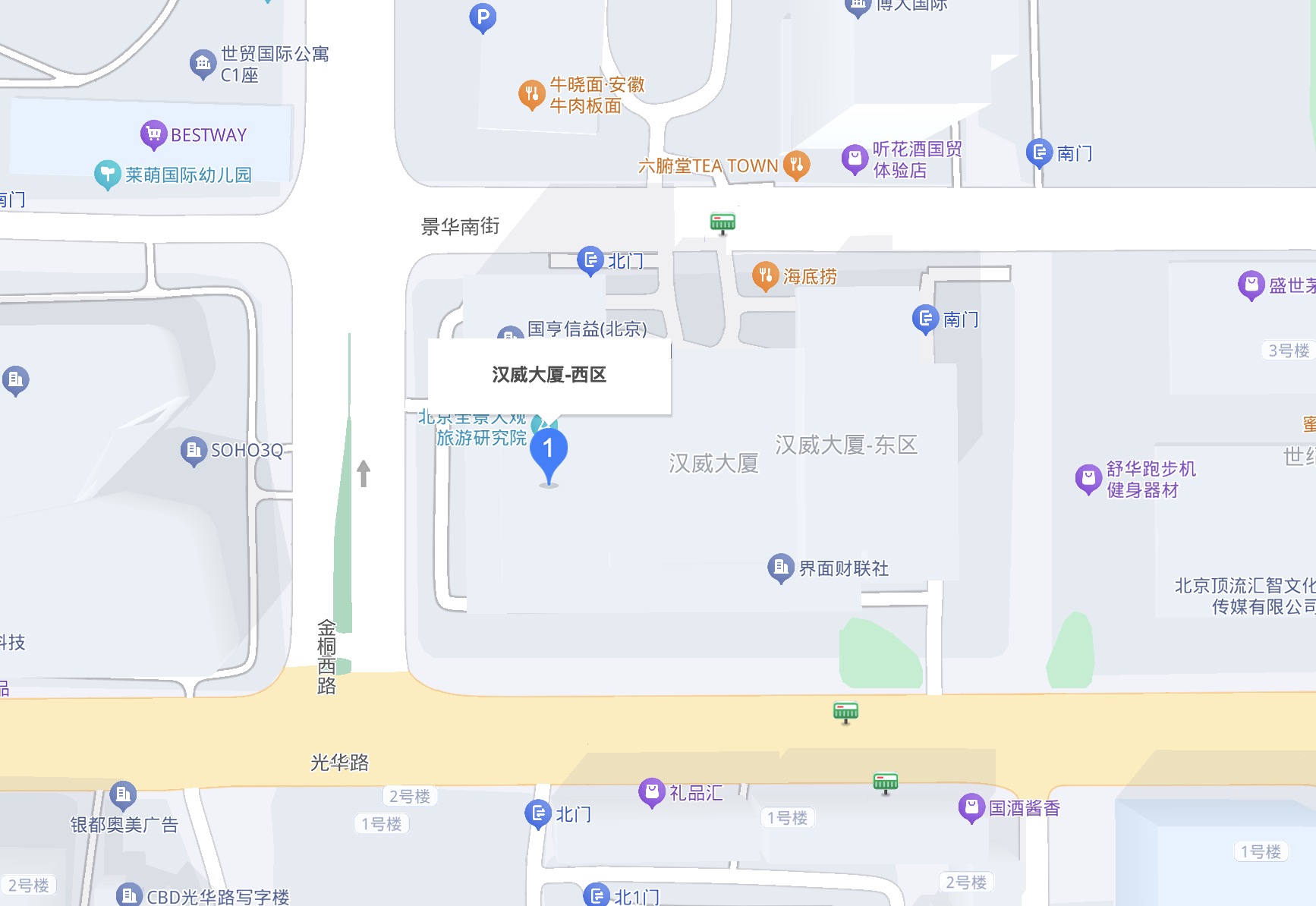
Task: Tap the 牛晓面·安徽牛肉板面 restaurant marker
Action: pos(531,94)
